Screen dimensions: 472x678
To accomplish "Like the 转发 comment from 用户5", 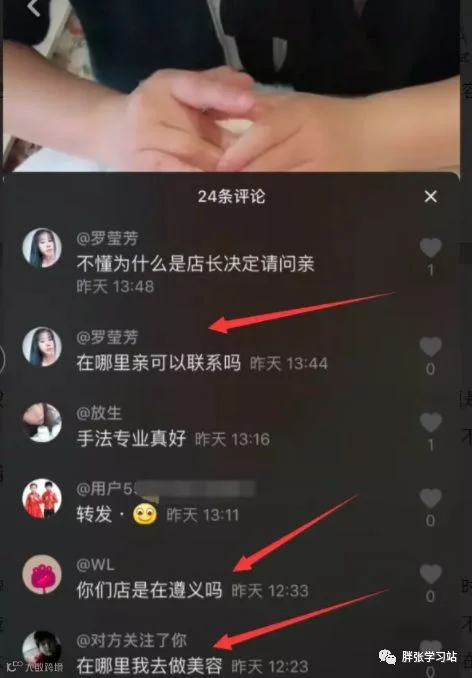I will (431, 499).
